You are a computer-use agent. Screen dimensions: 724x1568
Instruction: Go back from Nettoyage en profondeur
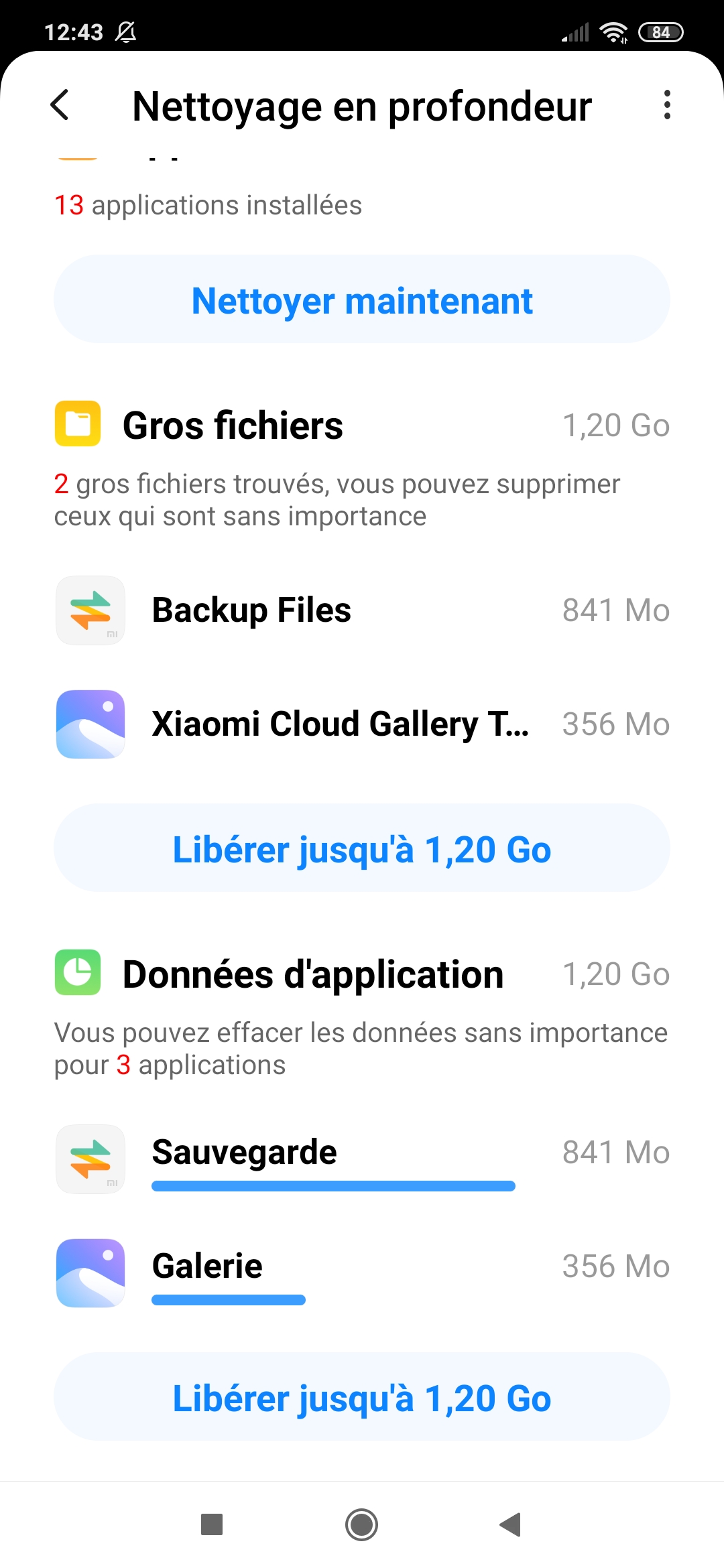60,105
